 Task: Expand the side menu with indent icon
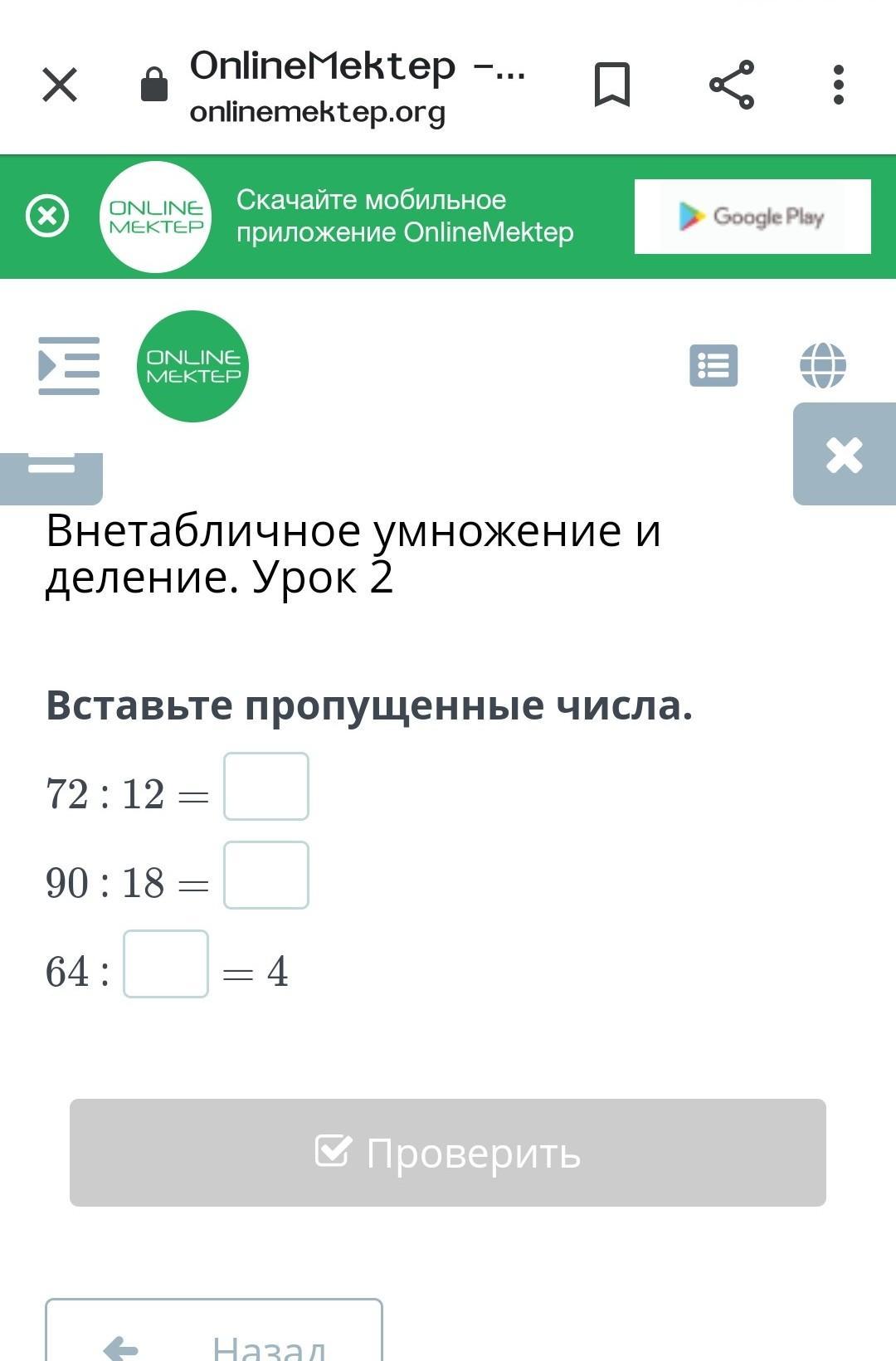point(69,365)
